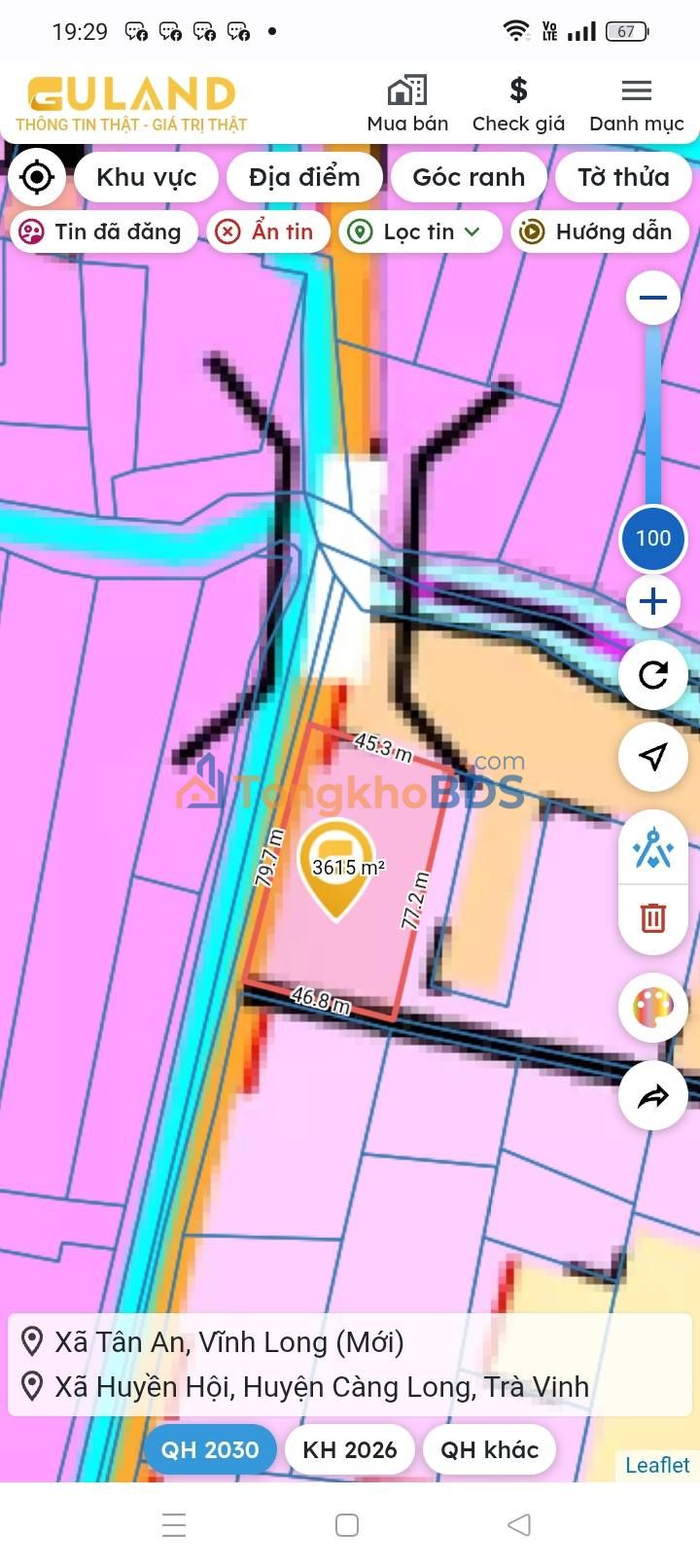Open the Danh mục hamburger menu
This screenshot has width=700, height=1568.
[x=637, y=104]
